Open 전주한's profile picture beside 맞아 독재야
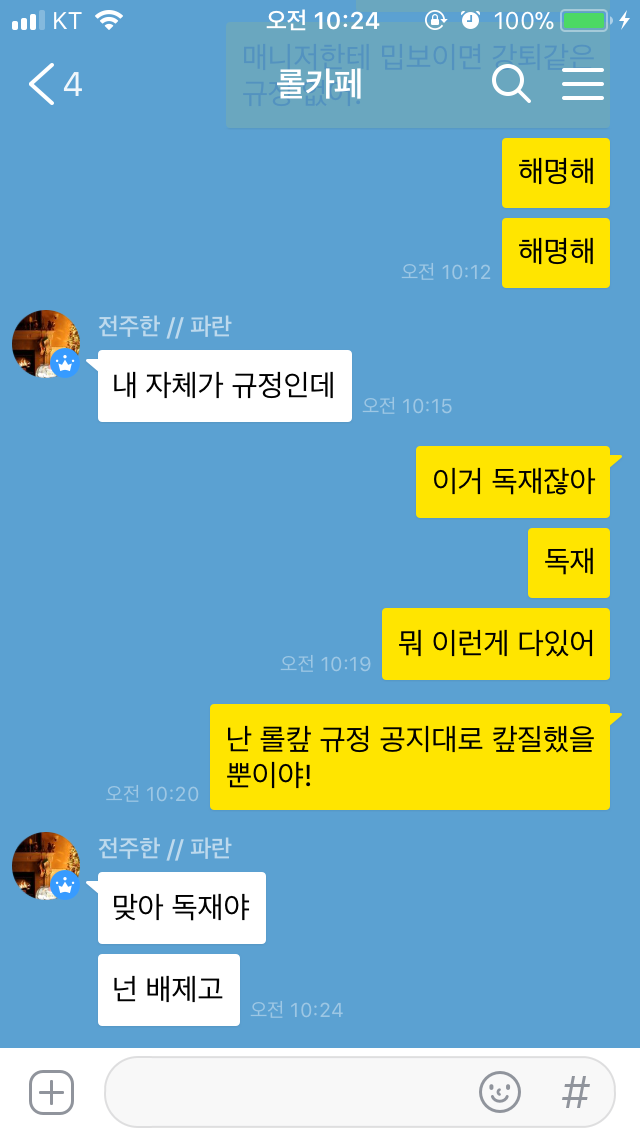The height and width of the screenshot is (1136, 640). click(46, 865)
